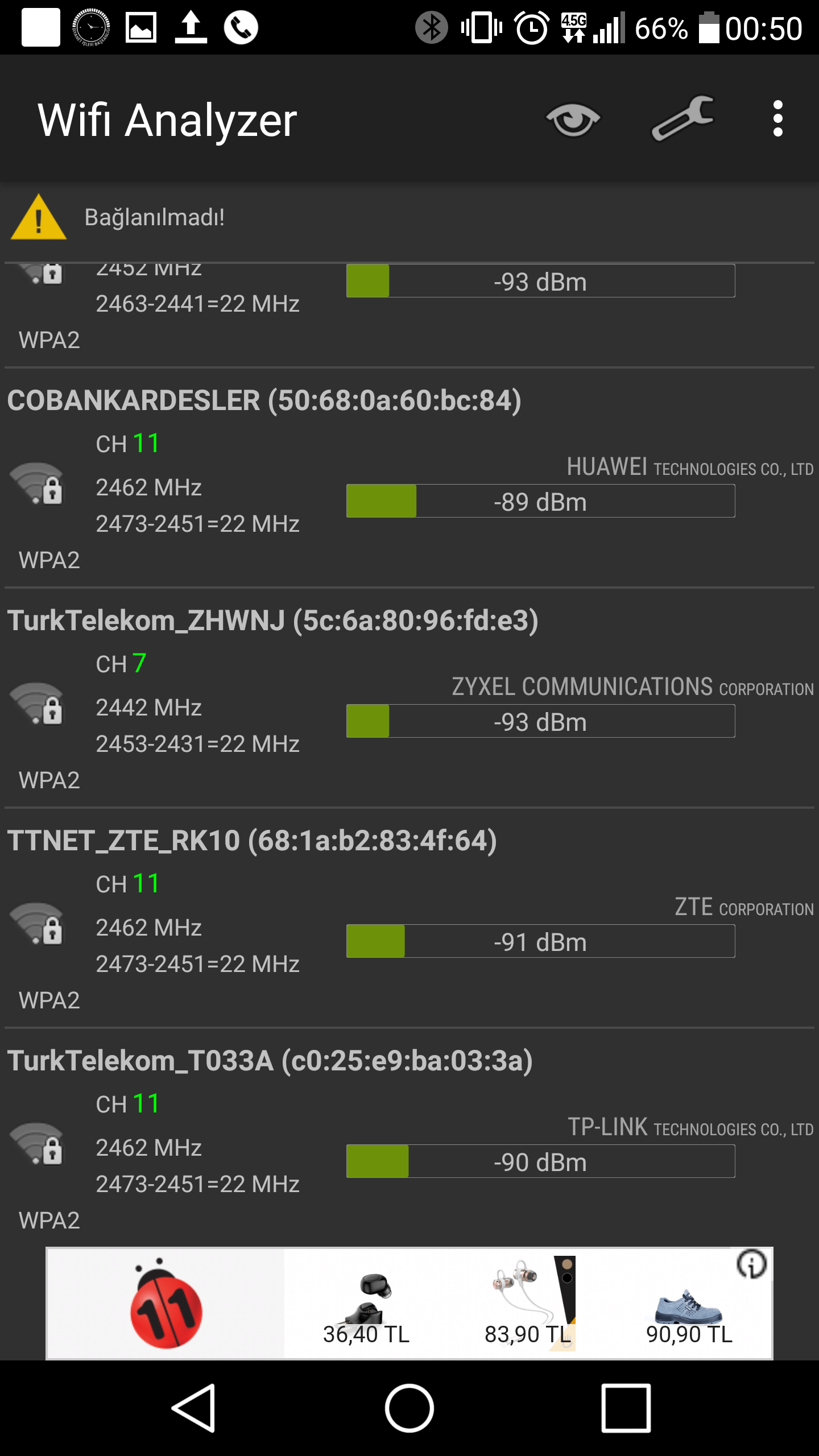Image resolution: width=819 pixels, height=1456 pixels.
Task: Tap the ad info icon
Action: pos(752,1265)
